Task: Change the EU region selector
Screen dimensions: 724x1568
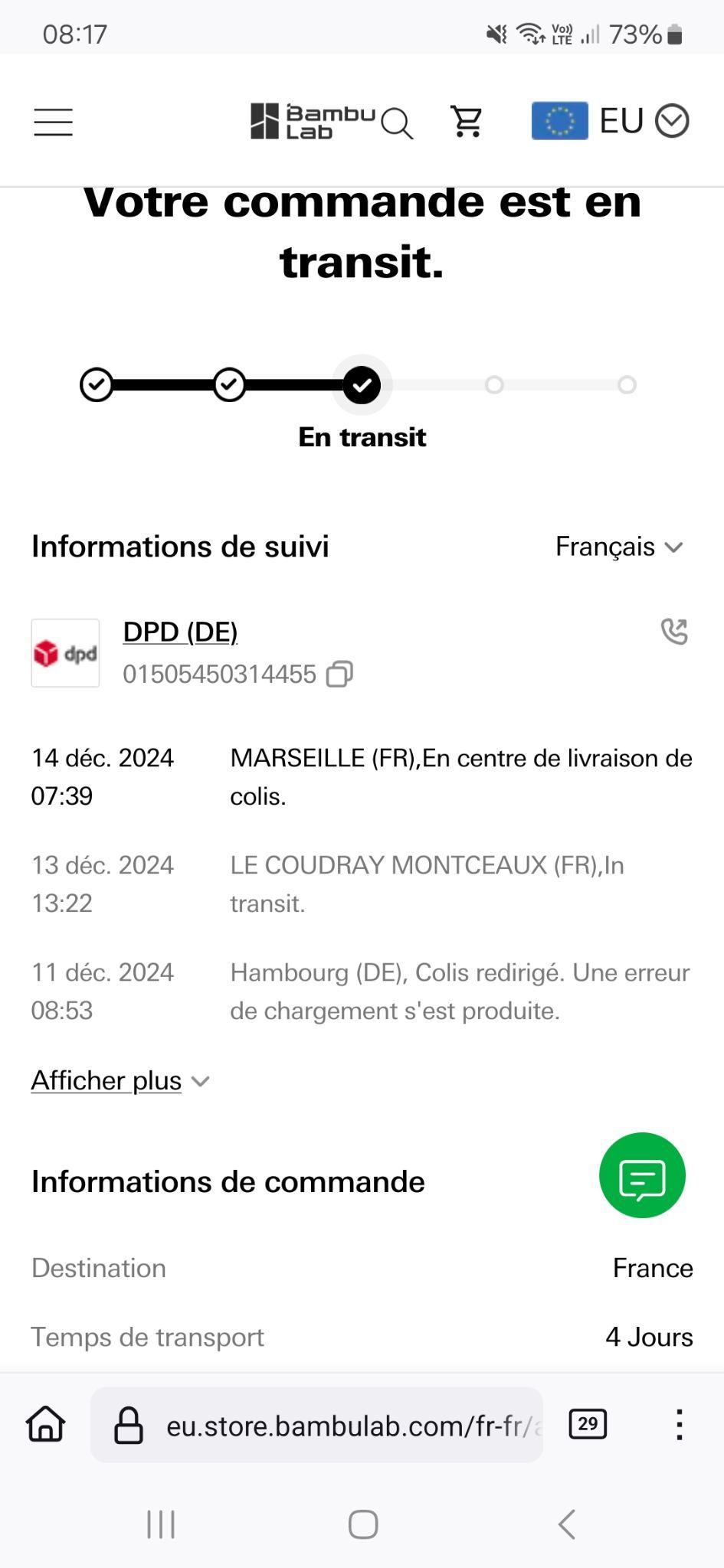Action: [611, 121]
